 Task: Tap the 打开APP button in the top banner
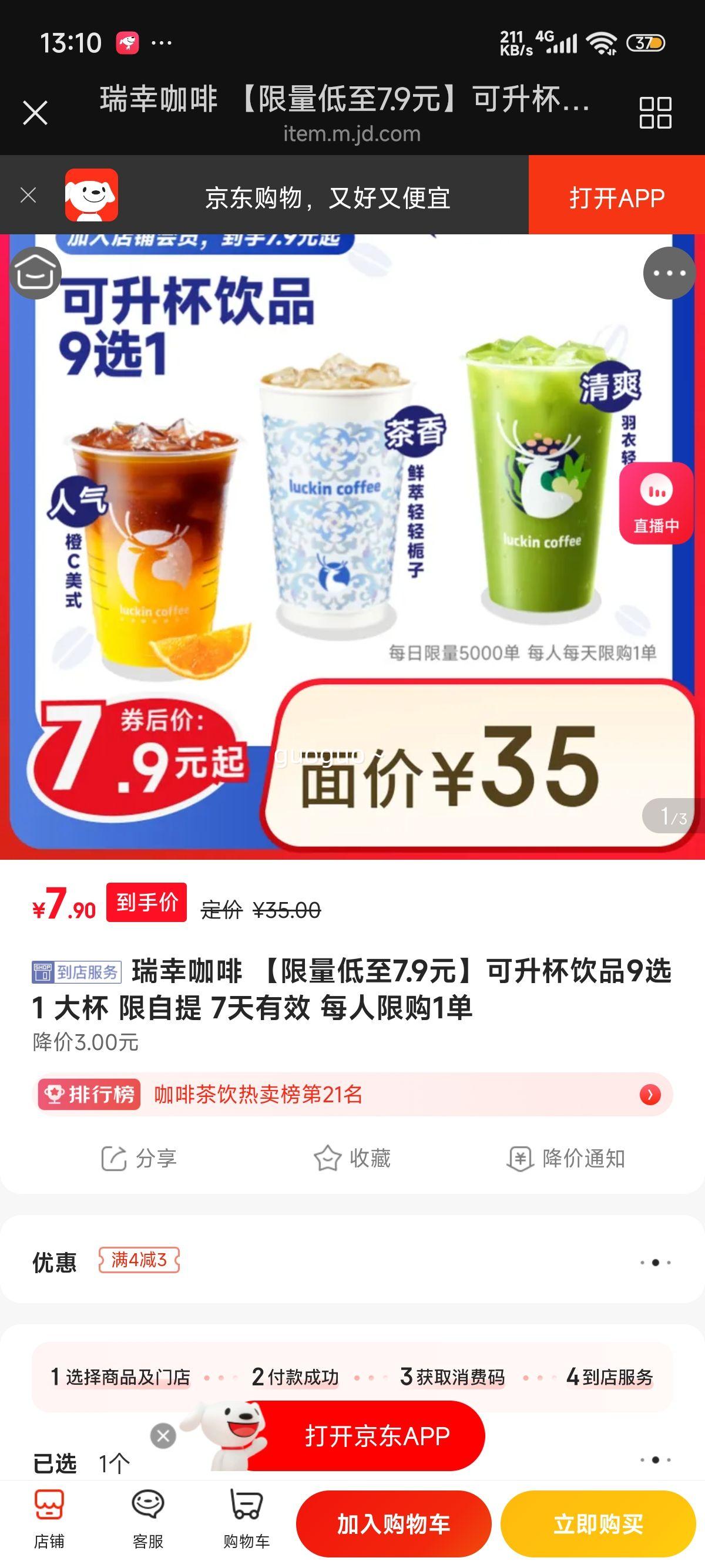pyautogui.click(x=616, y=196)
